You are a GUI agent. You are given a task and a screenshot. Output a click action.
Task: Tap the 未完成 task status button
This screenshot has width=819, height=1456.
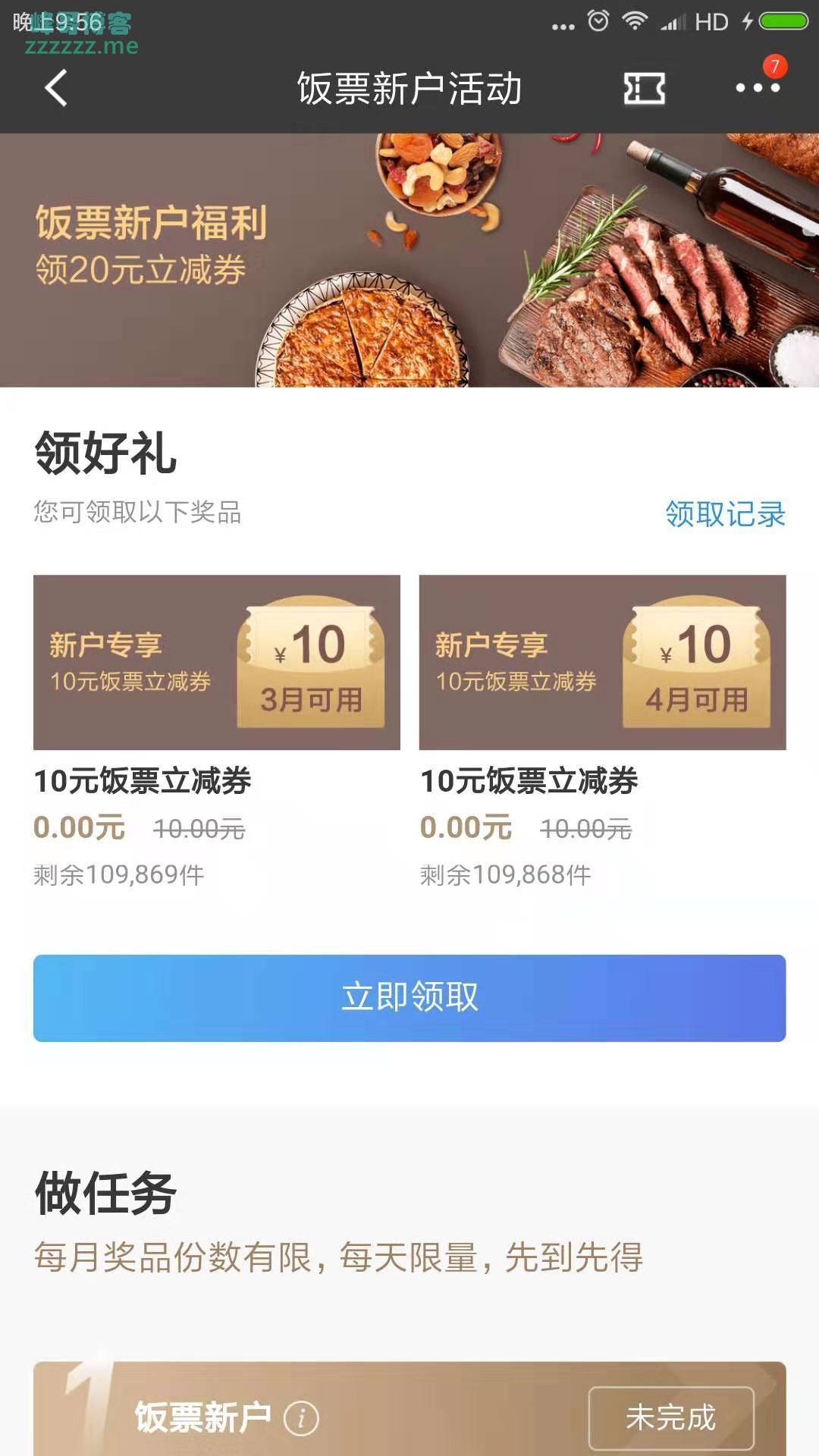click(671, 1417)
